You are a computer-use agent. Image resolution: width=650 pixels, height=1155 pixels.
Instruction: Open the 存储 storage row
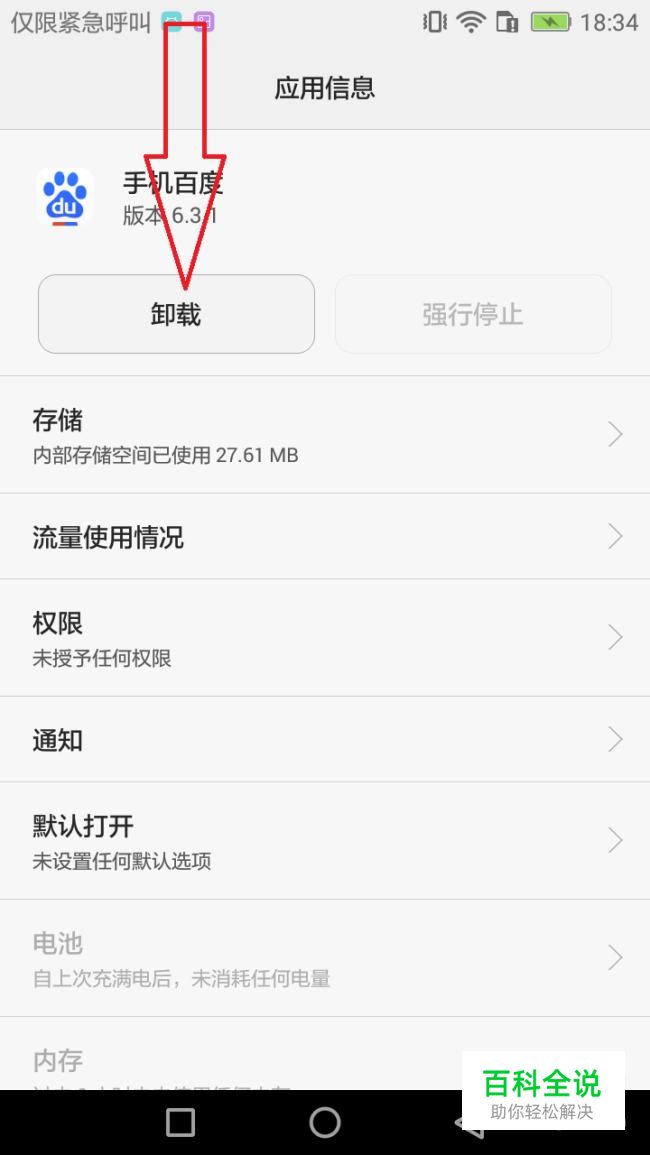tap(325, 435)
